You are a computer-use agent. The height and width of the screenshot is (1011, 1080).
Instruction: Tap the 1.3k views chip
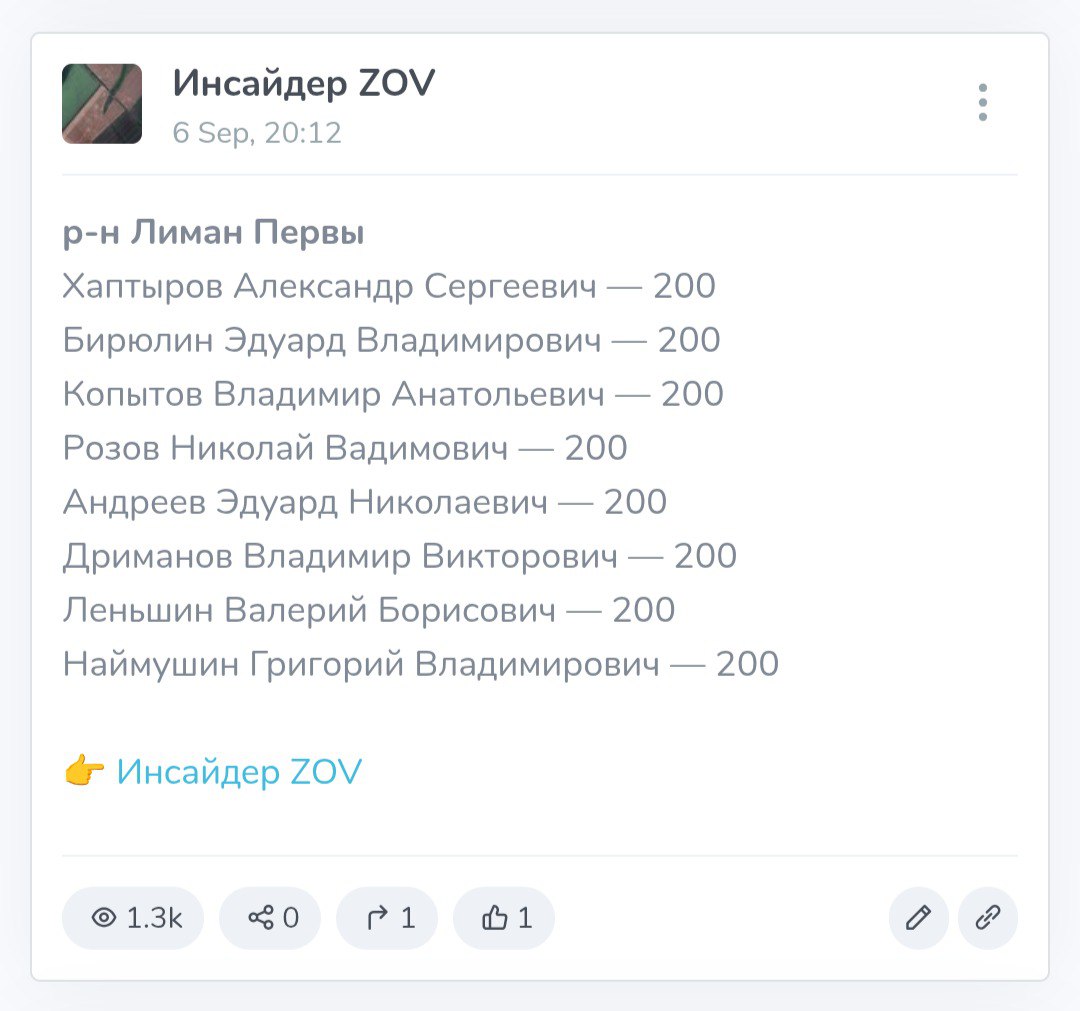pos(133,918)
